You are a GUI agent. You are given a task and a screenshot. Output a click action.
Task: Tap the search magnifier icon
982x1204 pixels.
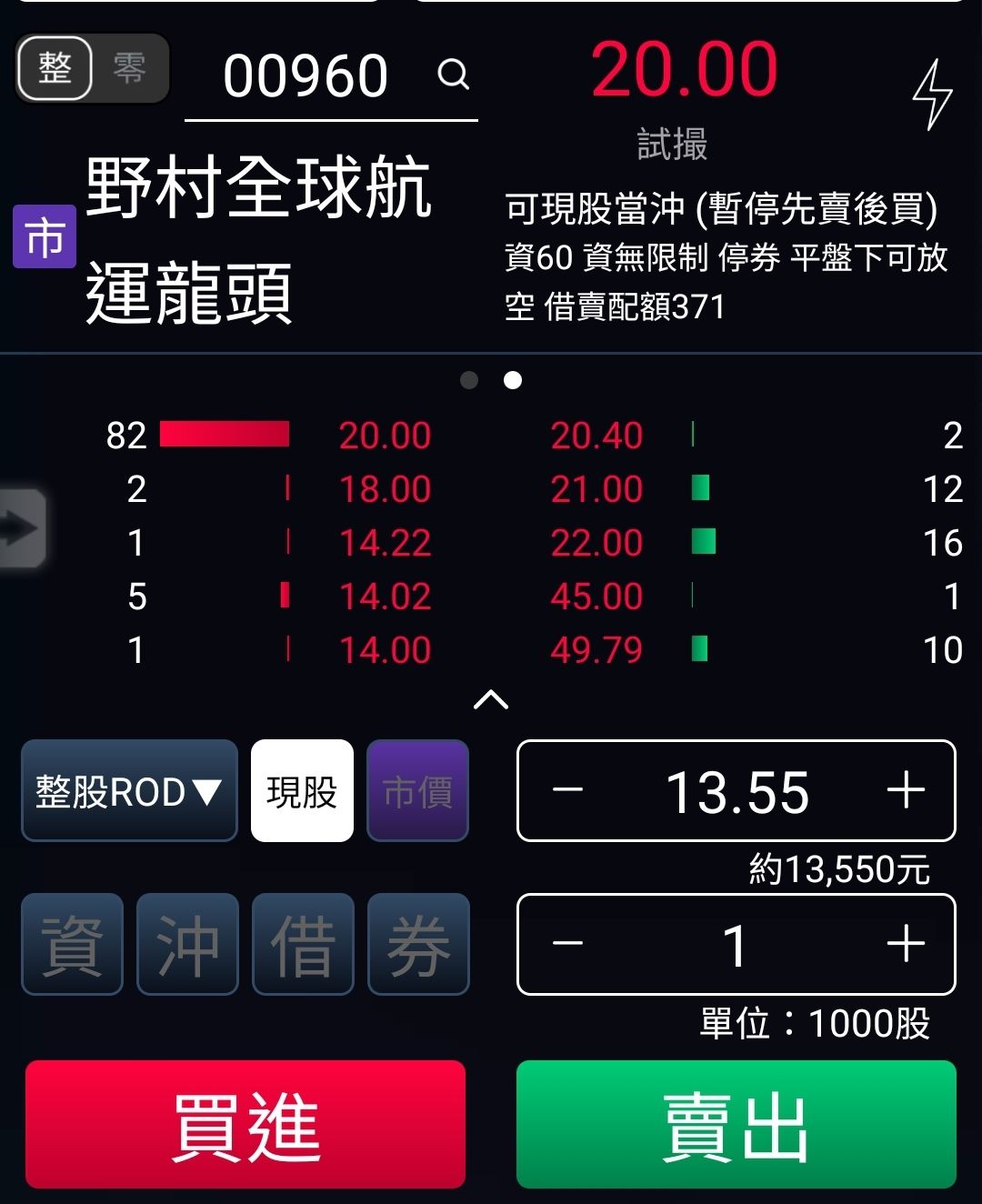click(x=453, y=77)
